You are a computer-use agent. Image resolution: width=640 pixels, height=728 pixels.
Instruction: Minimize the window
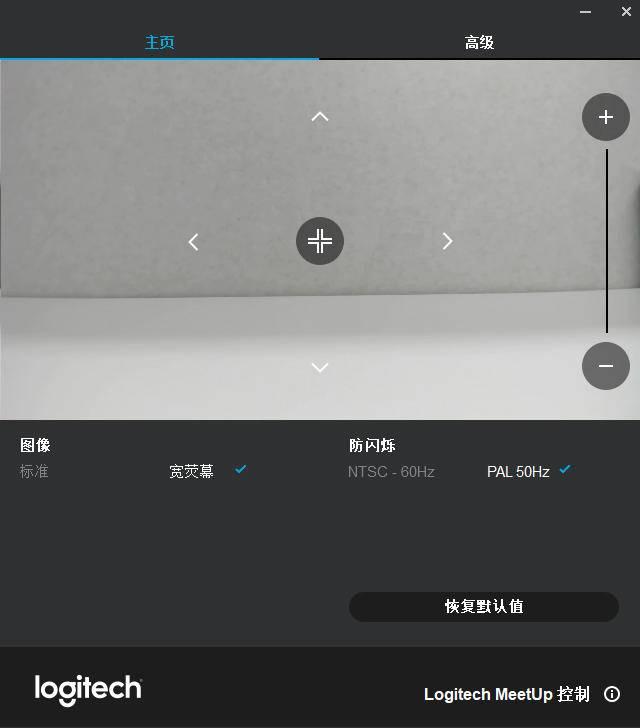point(586,12)
